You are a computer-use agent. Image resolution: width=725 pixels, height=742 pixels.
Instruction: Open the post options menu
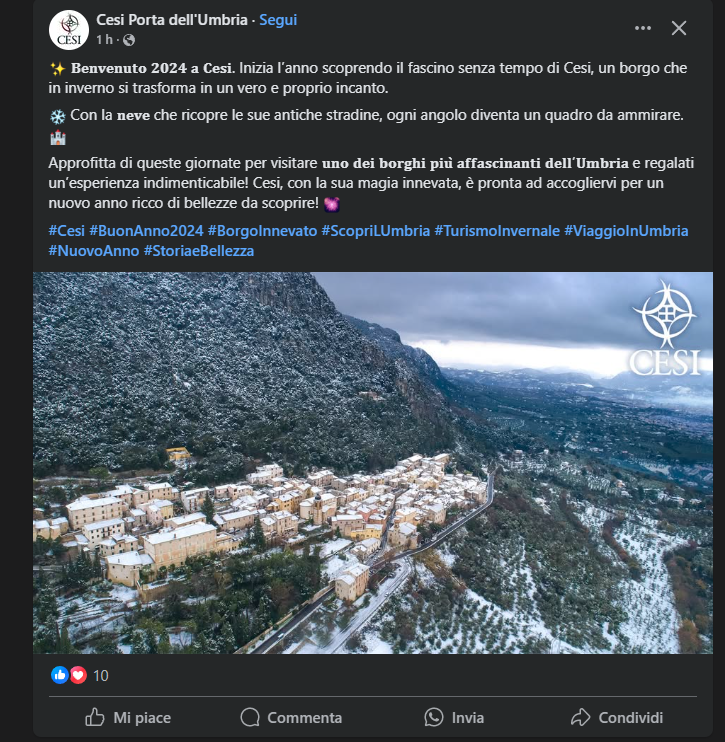(643, 28)
